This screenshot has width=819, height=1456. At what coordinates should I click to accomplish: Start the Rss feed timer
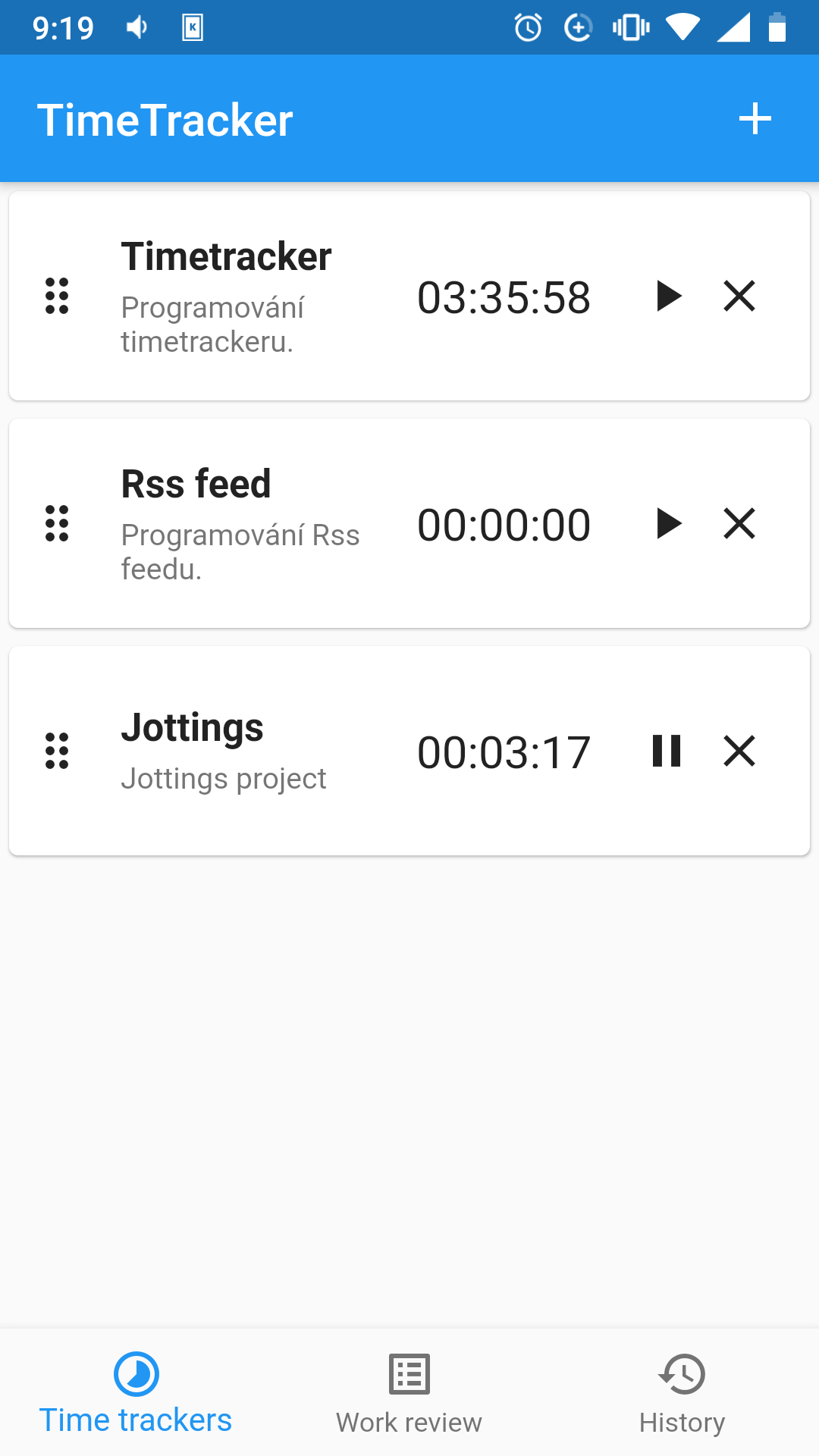[668, 523]
